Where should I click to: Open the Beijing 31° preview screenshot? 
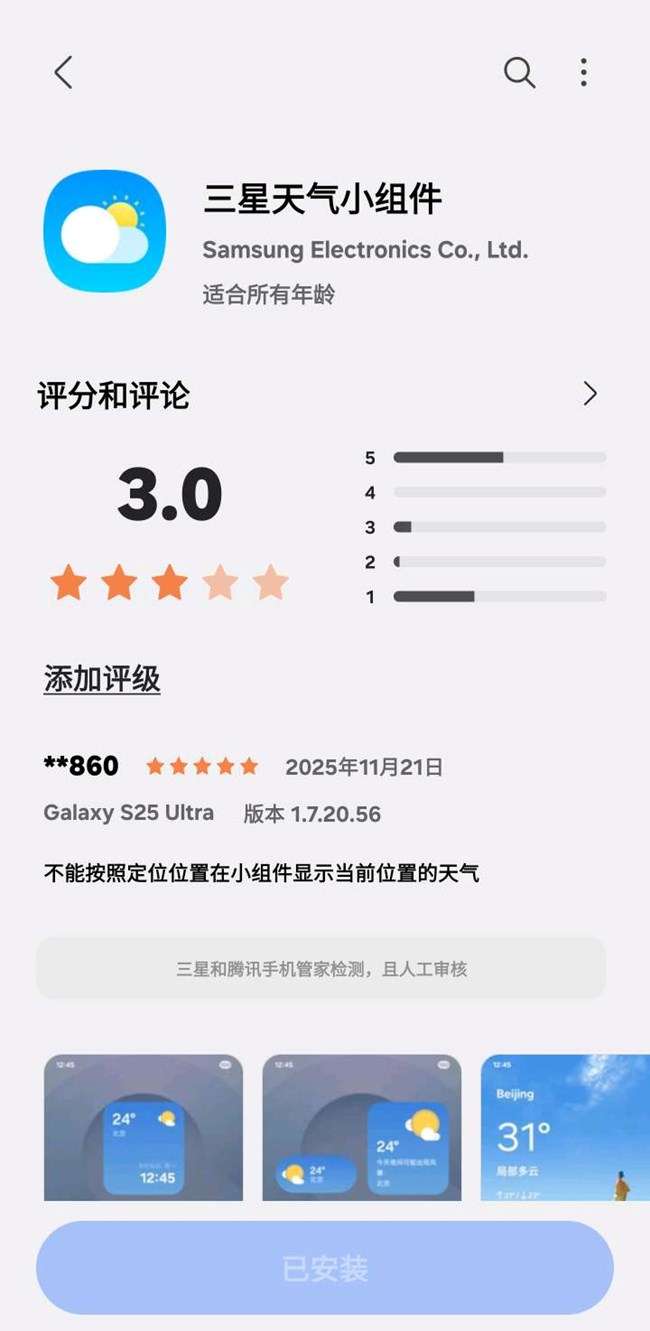pos(565,1126)
